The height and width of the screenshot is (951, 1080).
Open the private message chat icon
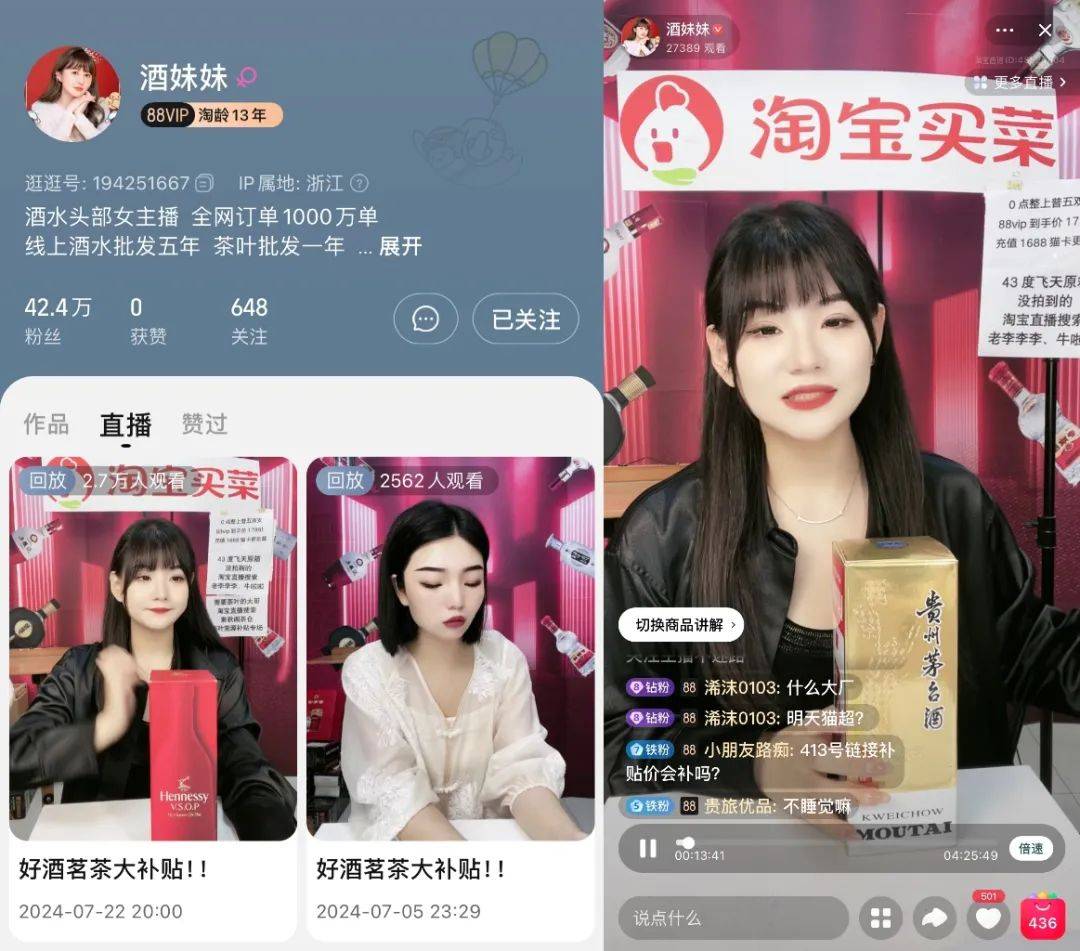pos(425,319)
